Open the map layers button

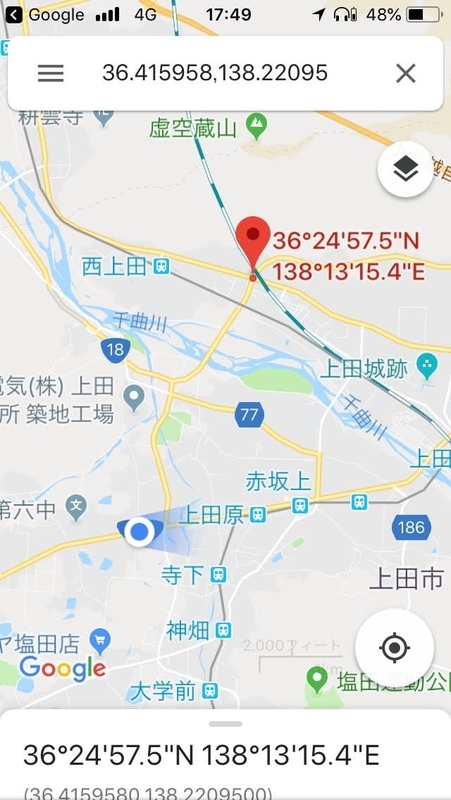(406, 169)
